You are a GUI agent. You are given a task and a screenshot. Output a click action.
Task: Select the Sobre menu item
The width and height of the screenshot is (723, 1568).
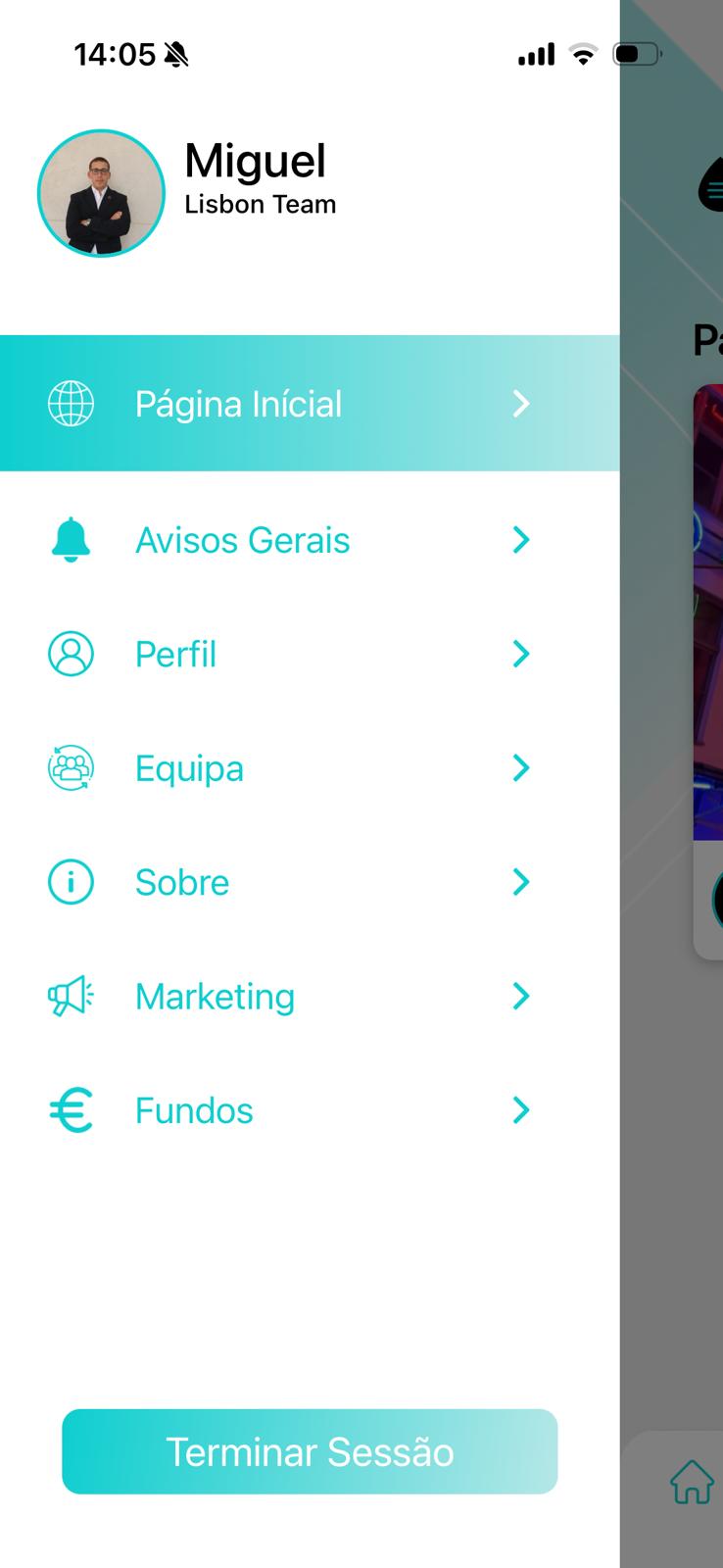tap(181, 881)
